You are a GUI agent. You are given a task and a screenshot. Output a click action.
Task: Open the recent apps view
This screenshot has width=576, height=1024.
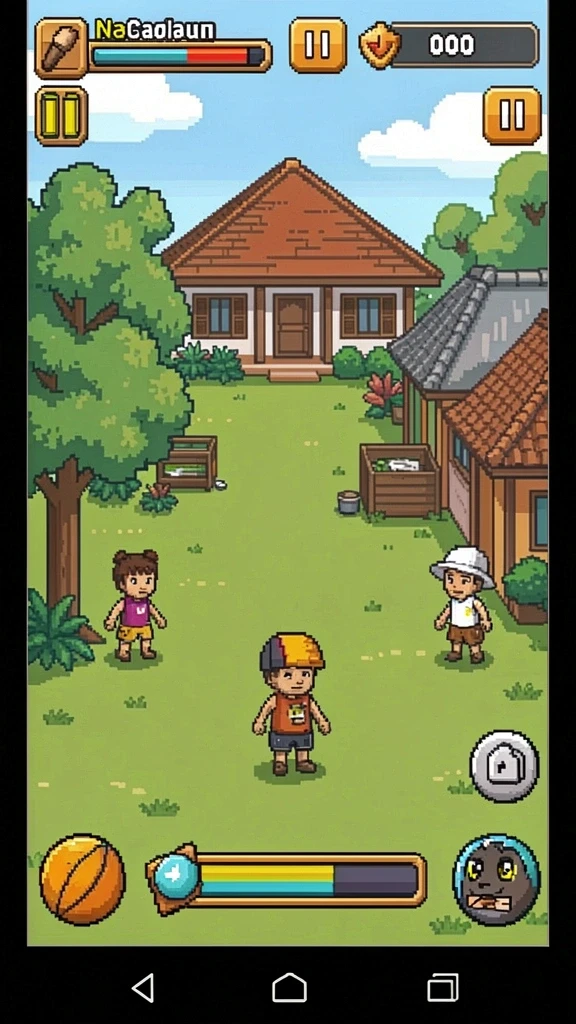pyautogui.click(x=443, y=987)
